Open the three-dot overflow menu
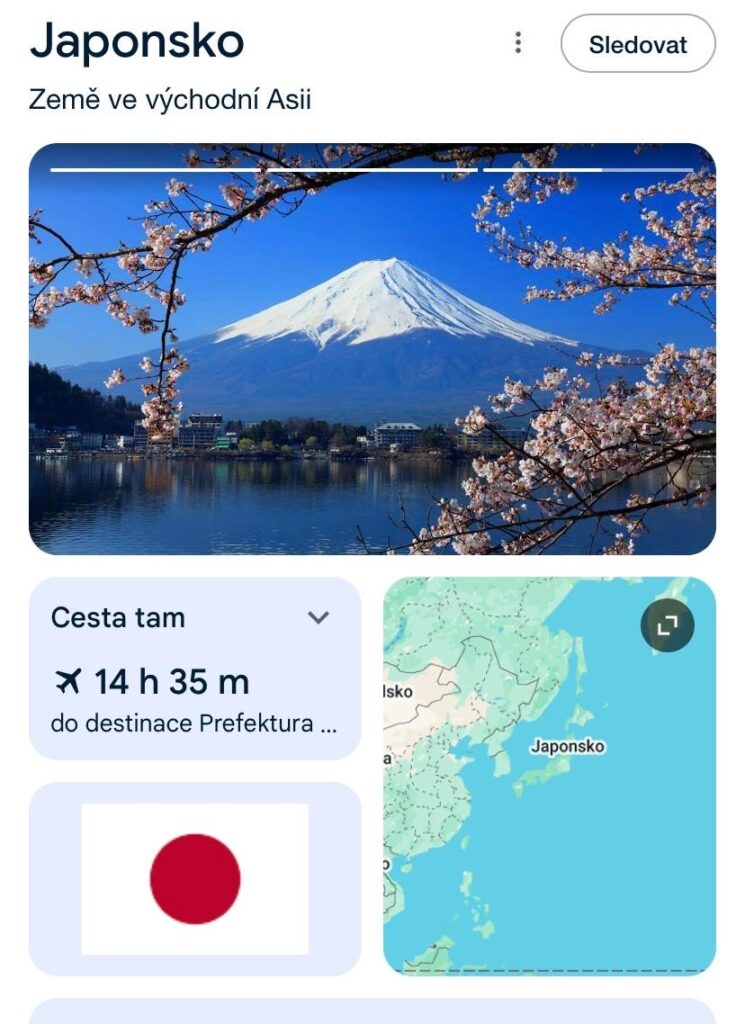 517,43
